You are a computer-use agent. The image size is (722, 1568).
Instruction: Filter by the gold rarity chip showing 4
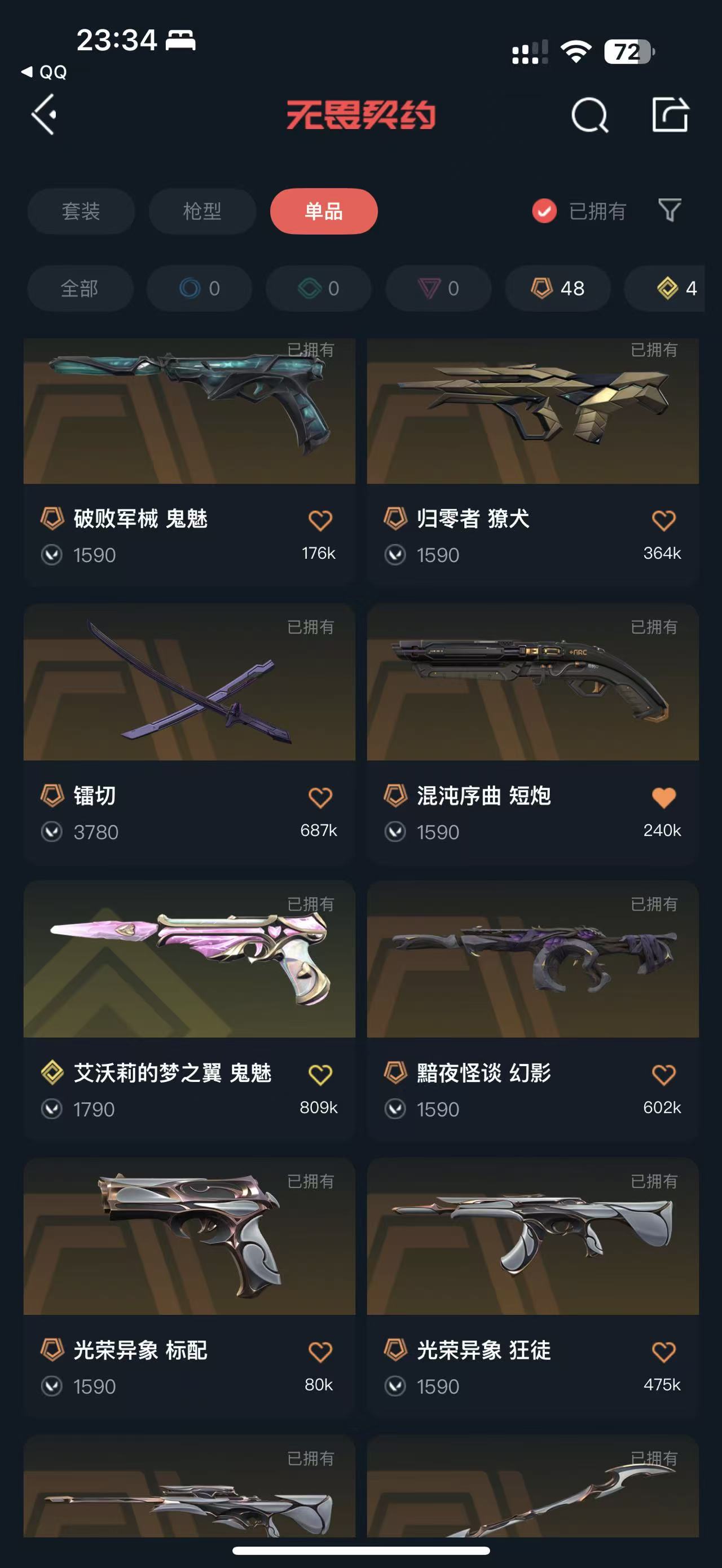pyautogui.click(x=666, y=289)
